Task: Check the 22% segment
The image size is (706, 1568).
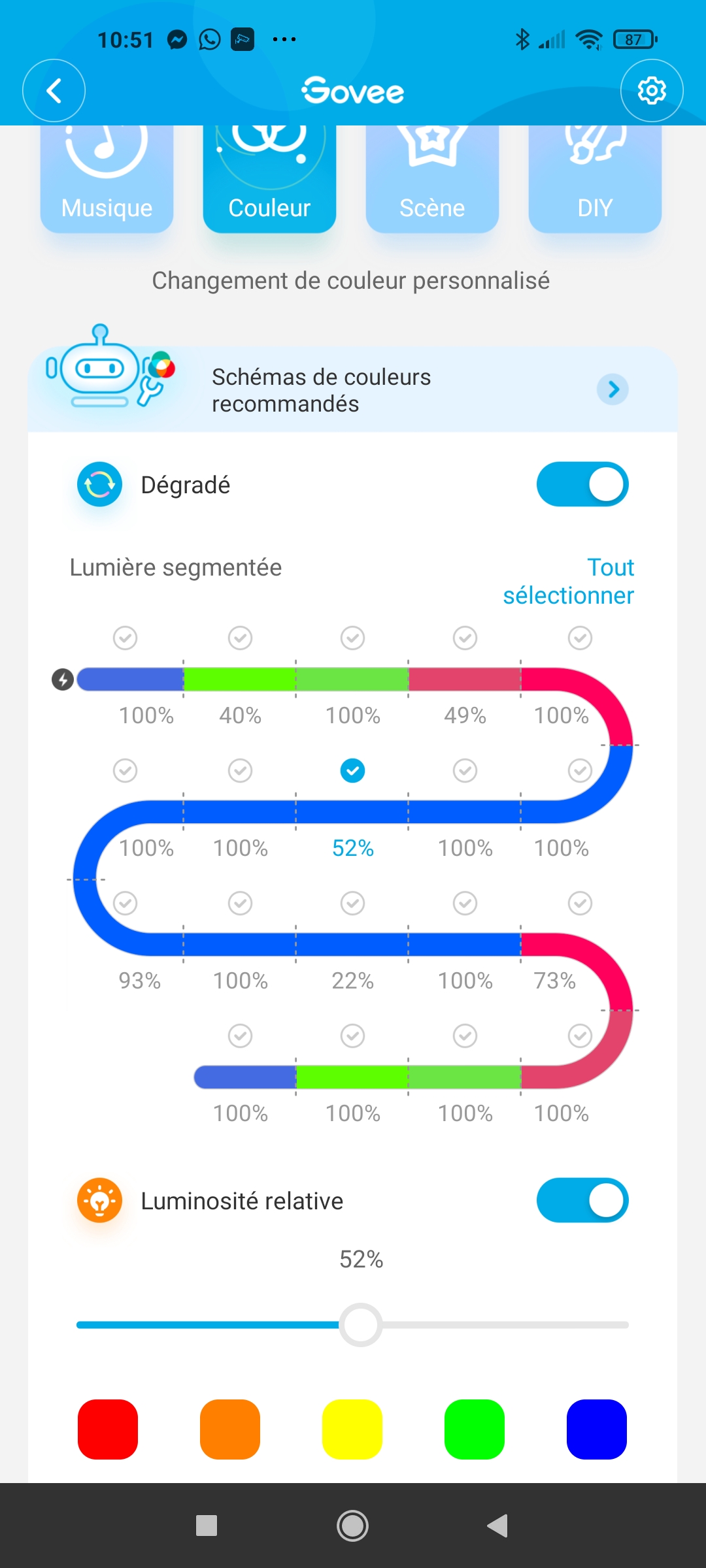Action: 352,904
